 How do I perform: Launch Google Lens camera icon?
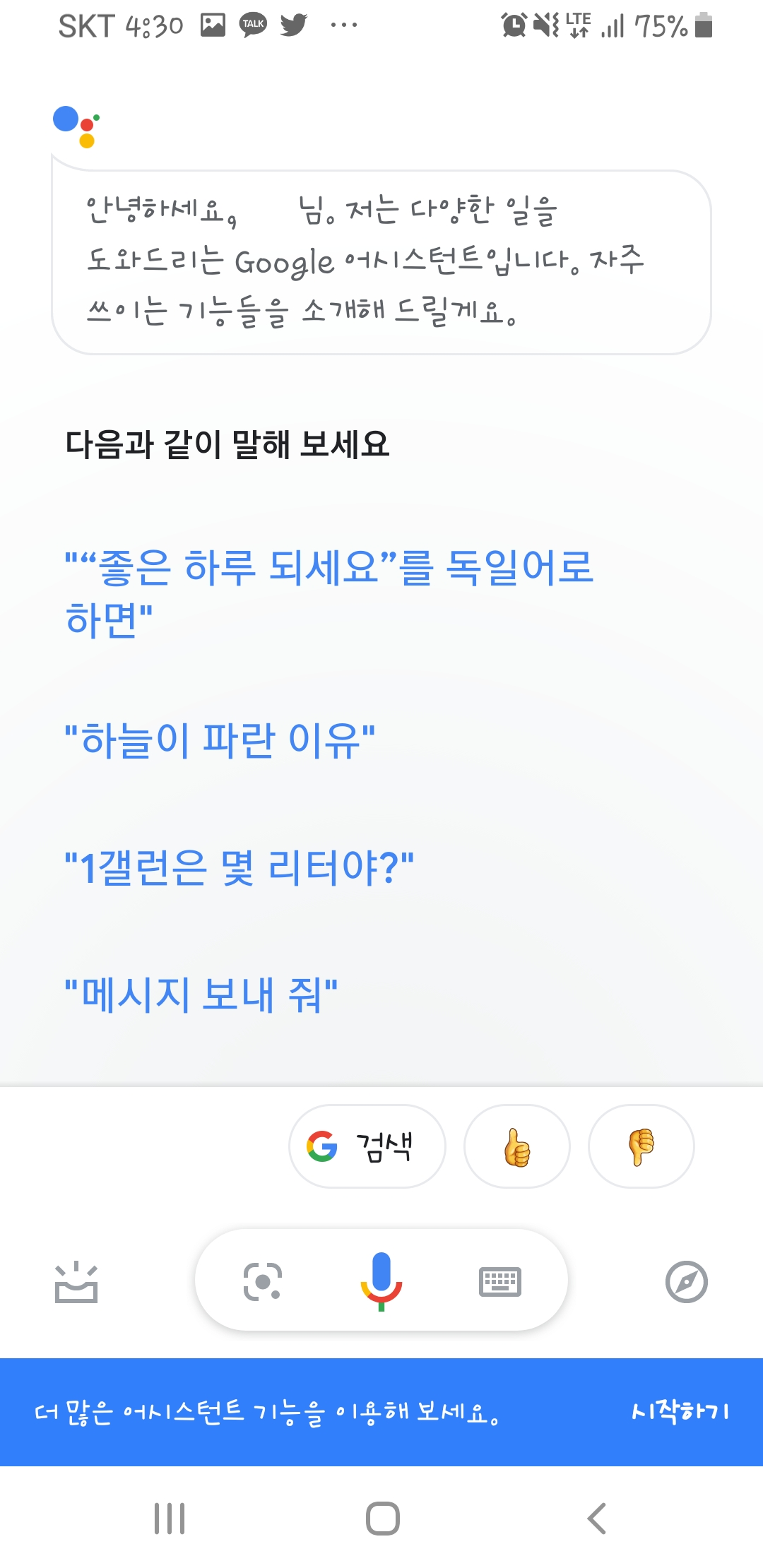point(263,1281)
